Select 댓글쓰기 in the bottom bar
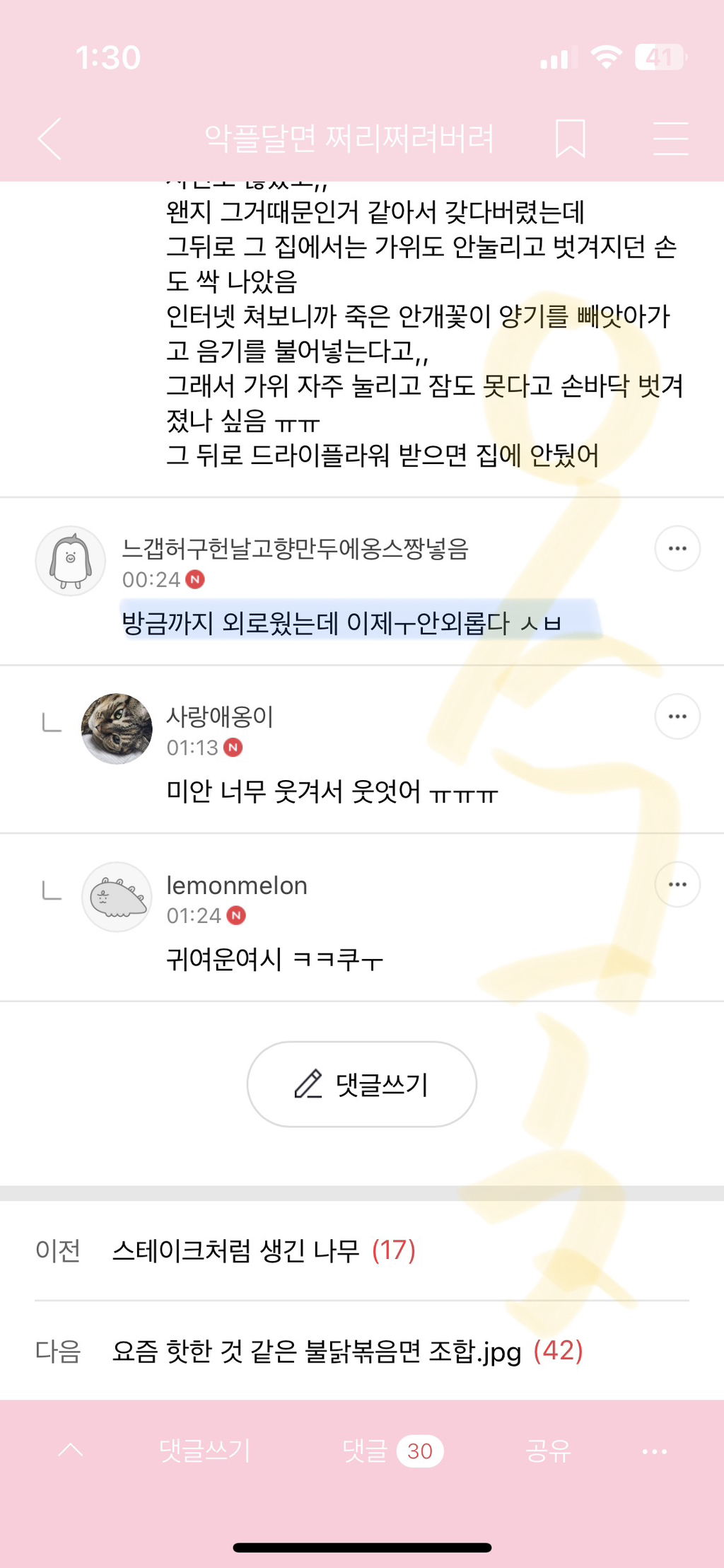 tap(205, 1451)
